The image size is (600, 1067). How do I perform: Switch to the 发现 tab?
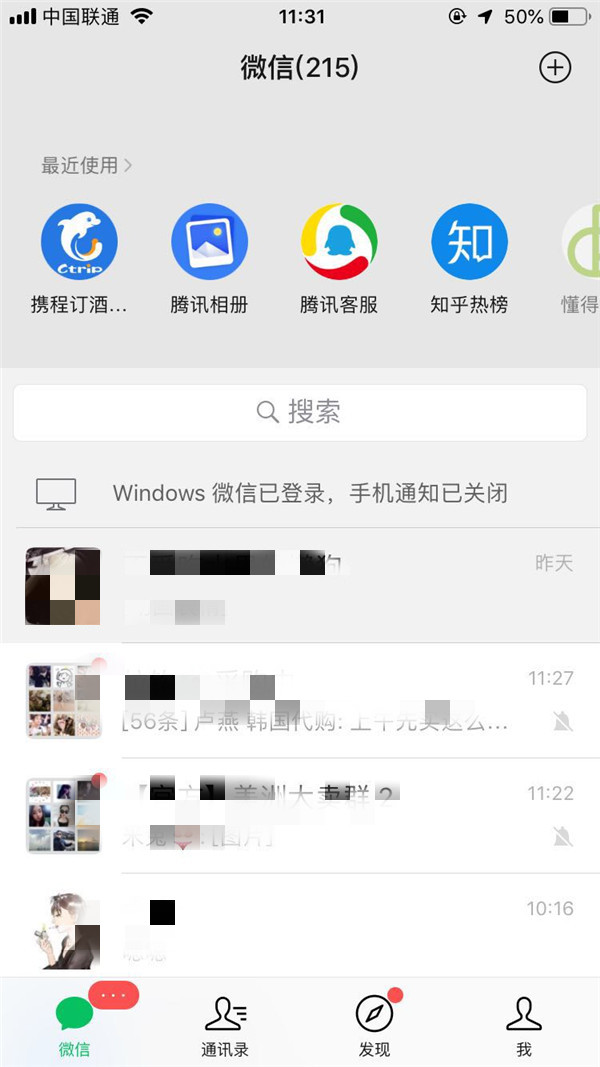coord(374,1025)
